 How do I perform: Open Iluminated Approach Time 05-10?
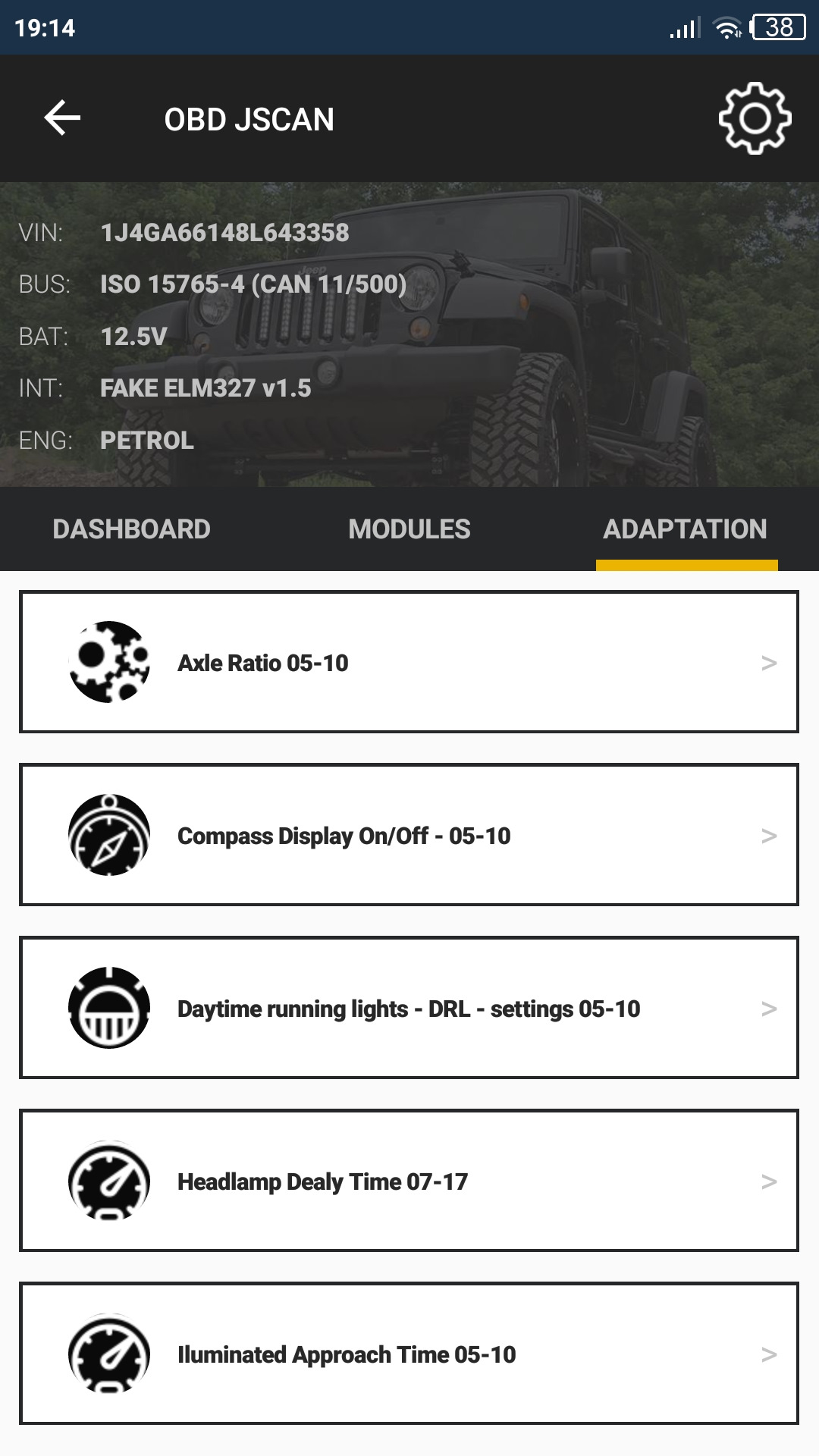coord(409,1354)
